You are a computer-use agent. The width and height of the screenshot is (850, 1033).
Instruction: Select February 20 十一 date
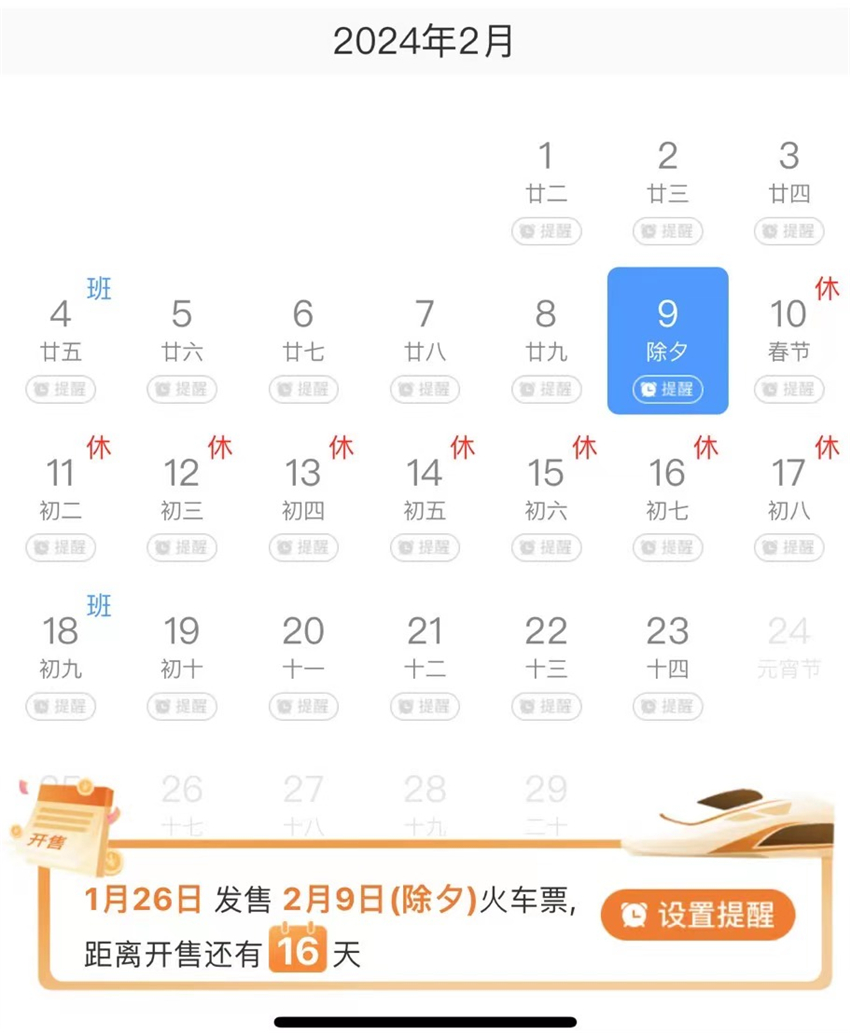(x=303, y=646)
